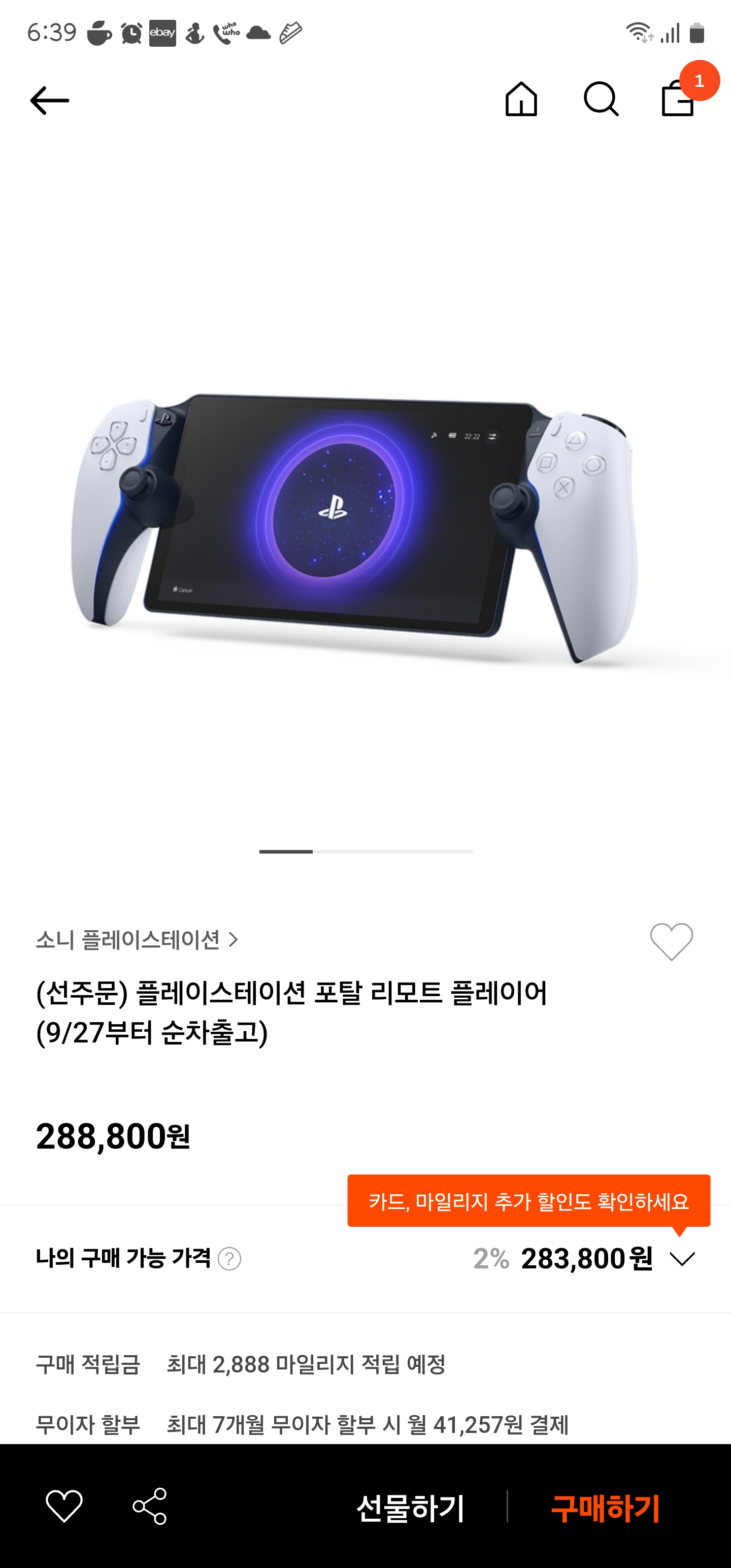Go back using the top arrow
Screen dimensions: 731x1568
click(x=49, y=101)
